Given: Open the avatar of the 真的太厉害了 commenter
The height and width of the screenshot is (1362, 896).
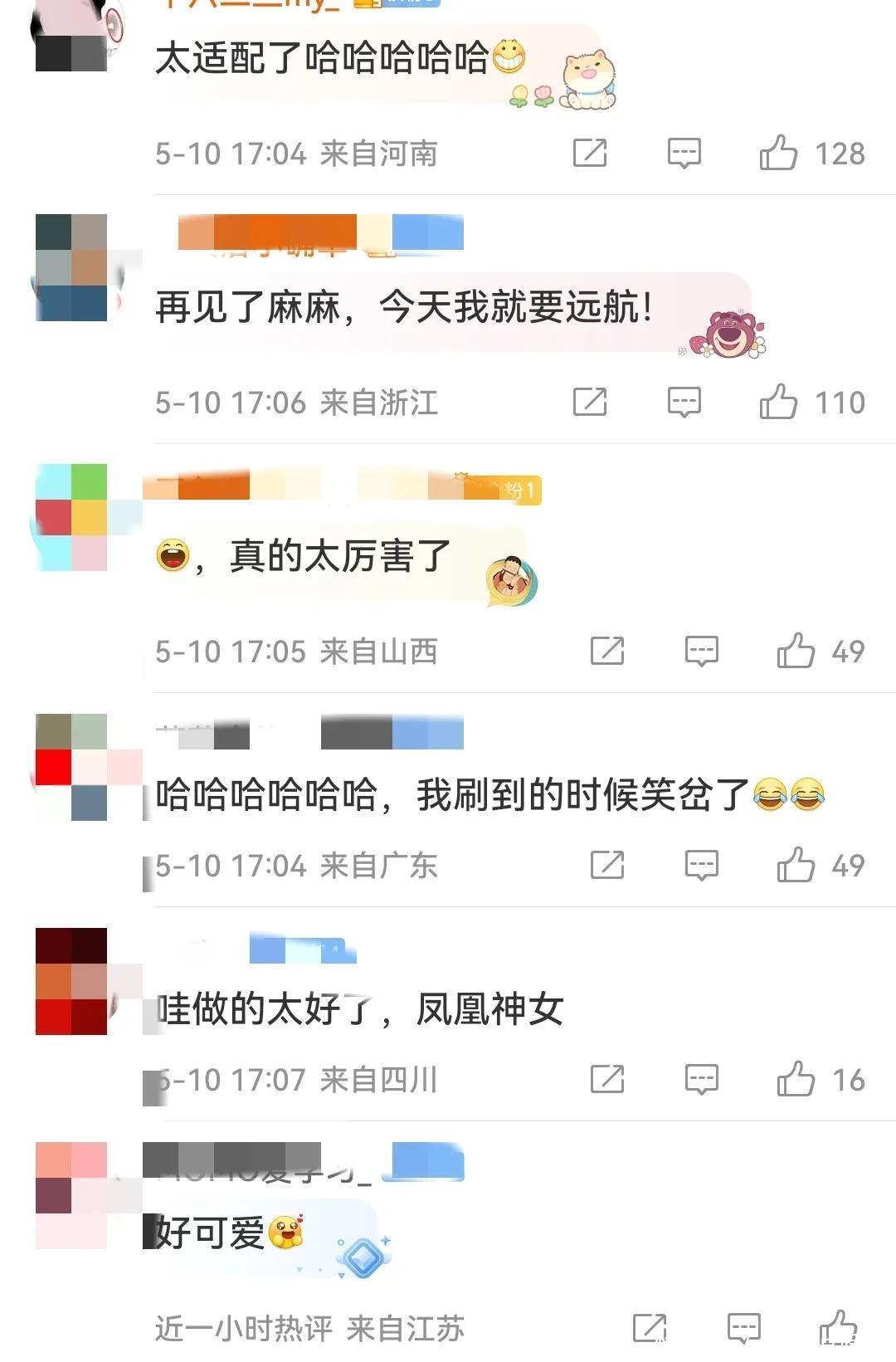Looking at the screenshot, I should pos(71,517).
